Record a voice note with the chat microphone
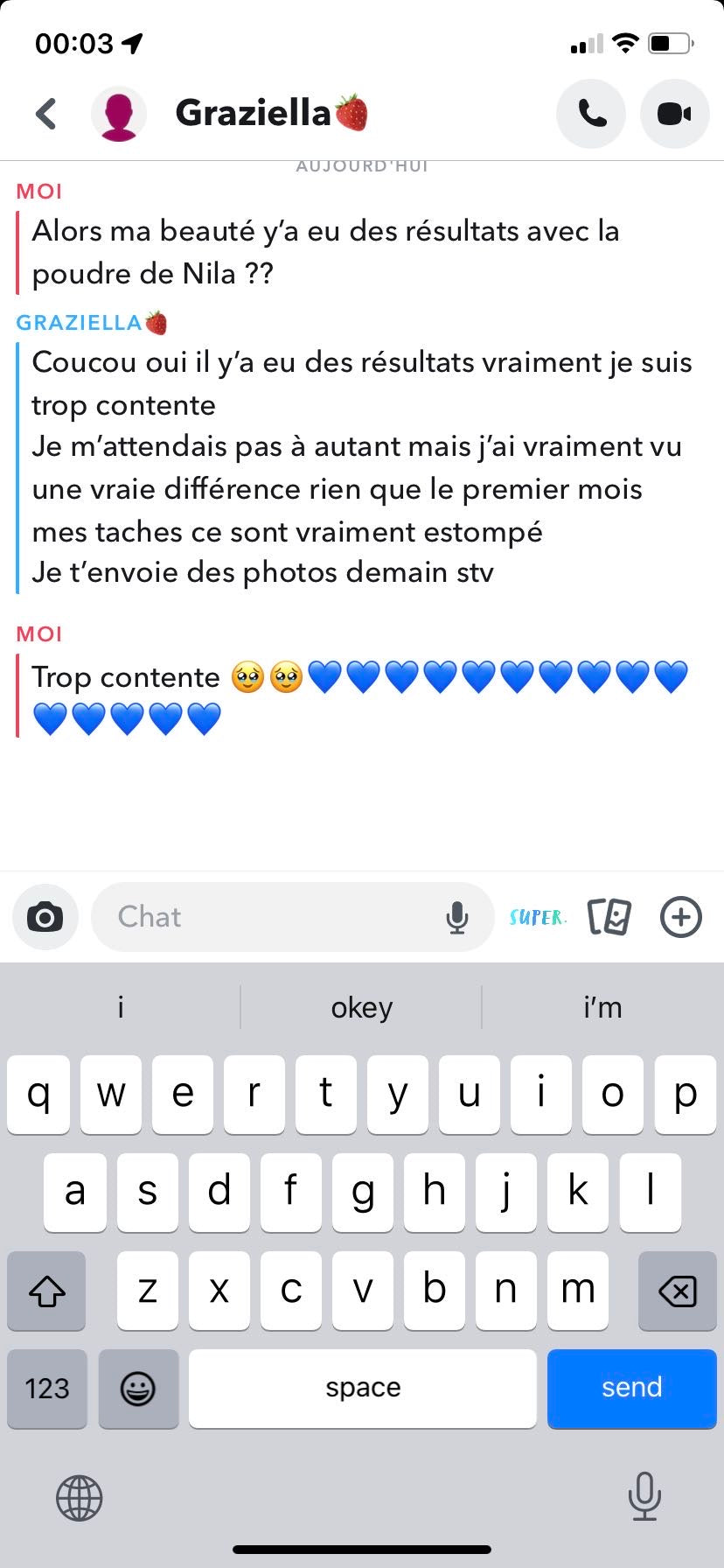 (x=456, y=917)
